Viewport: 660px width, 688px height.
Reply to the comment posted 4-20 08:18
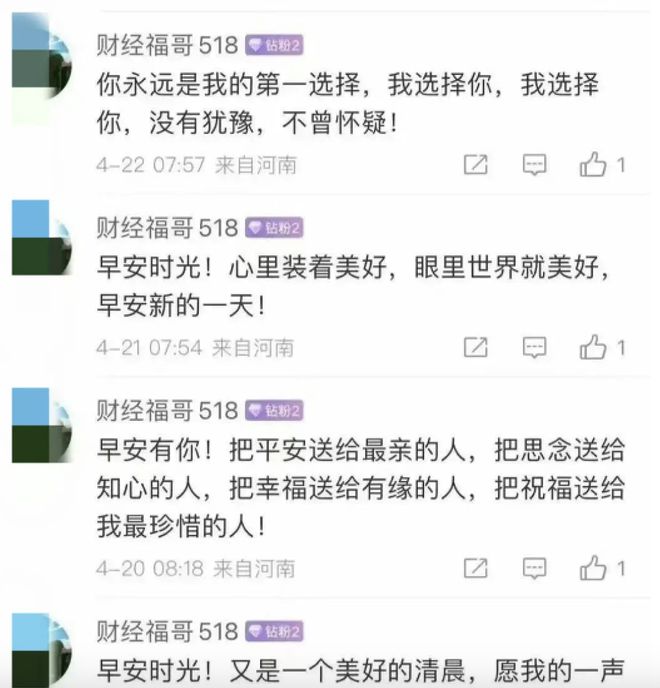(x=535, y=568)
